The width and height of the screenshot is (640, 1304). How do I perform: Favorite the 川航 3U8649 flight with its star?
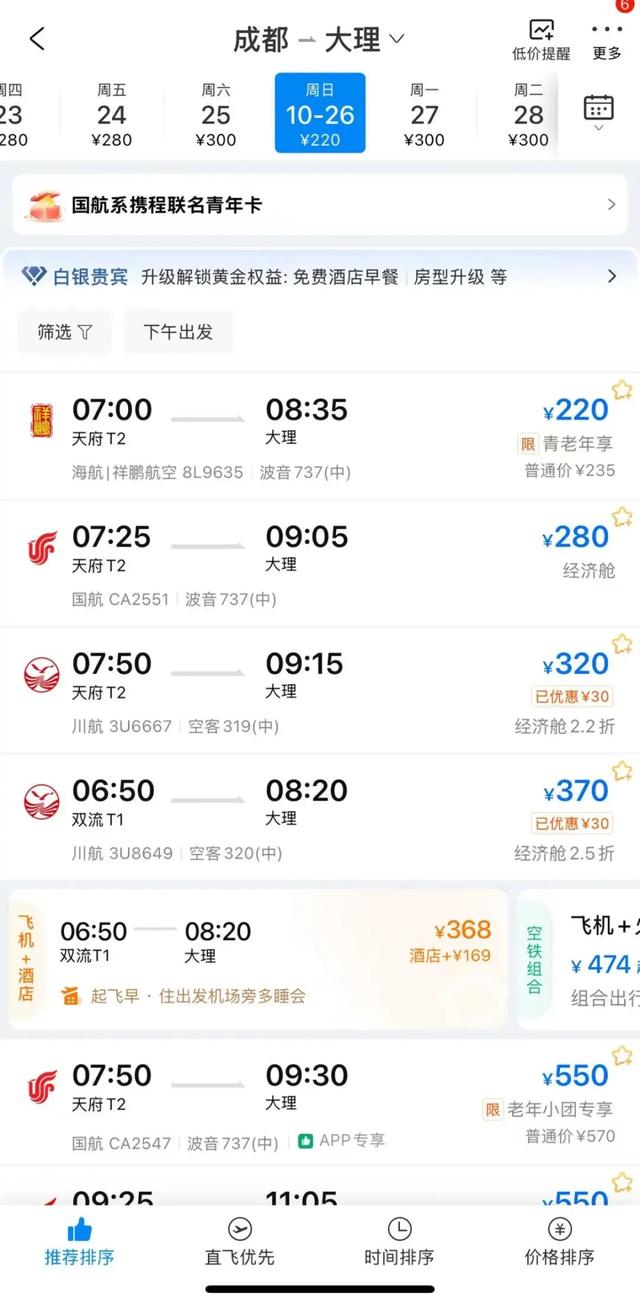[x=622, y=771]
